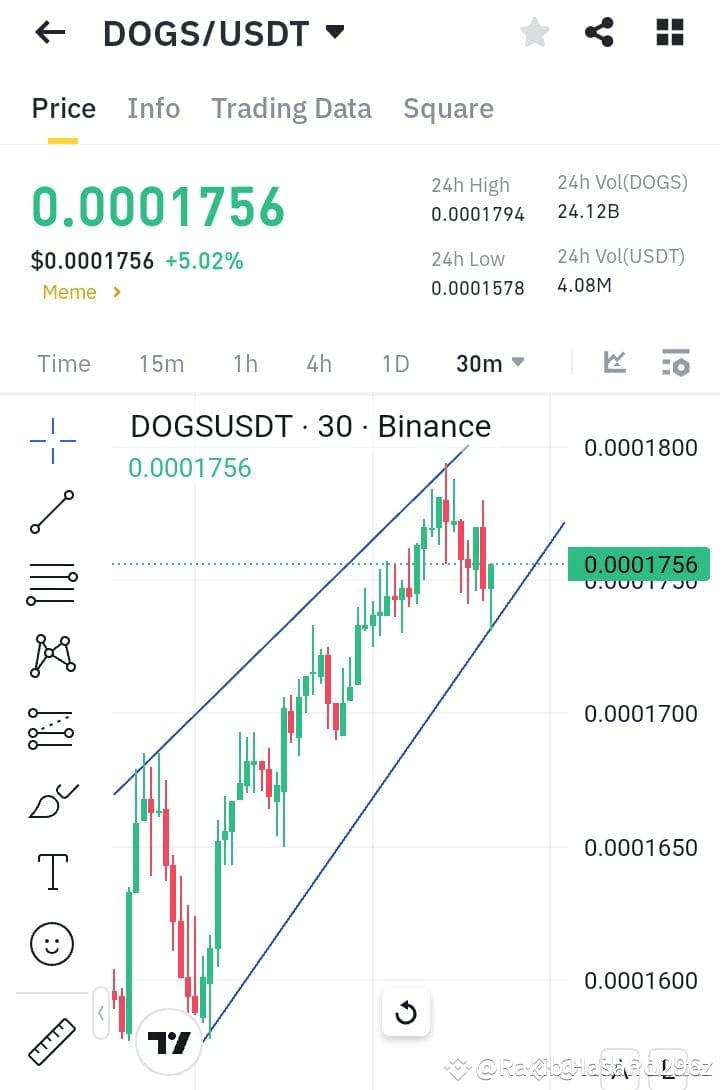Select the Trend Line drawing tool
The height and width of the screenshot is (1090, 720).
point(50,512)
